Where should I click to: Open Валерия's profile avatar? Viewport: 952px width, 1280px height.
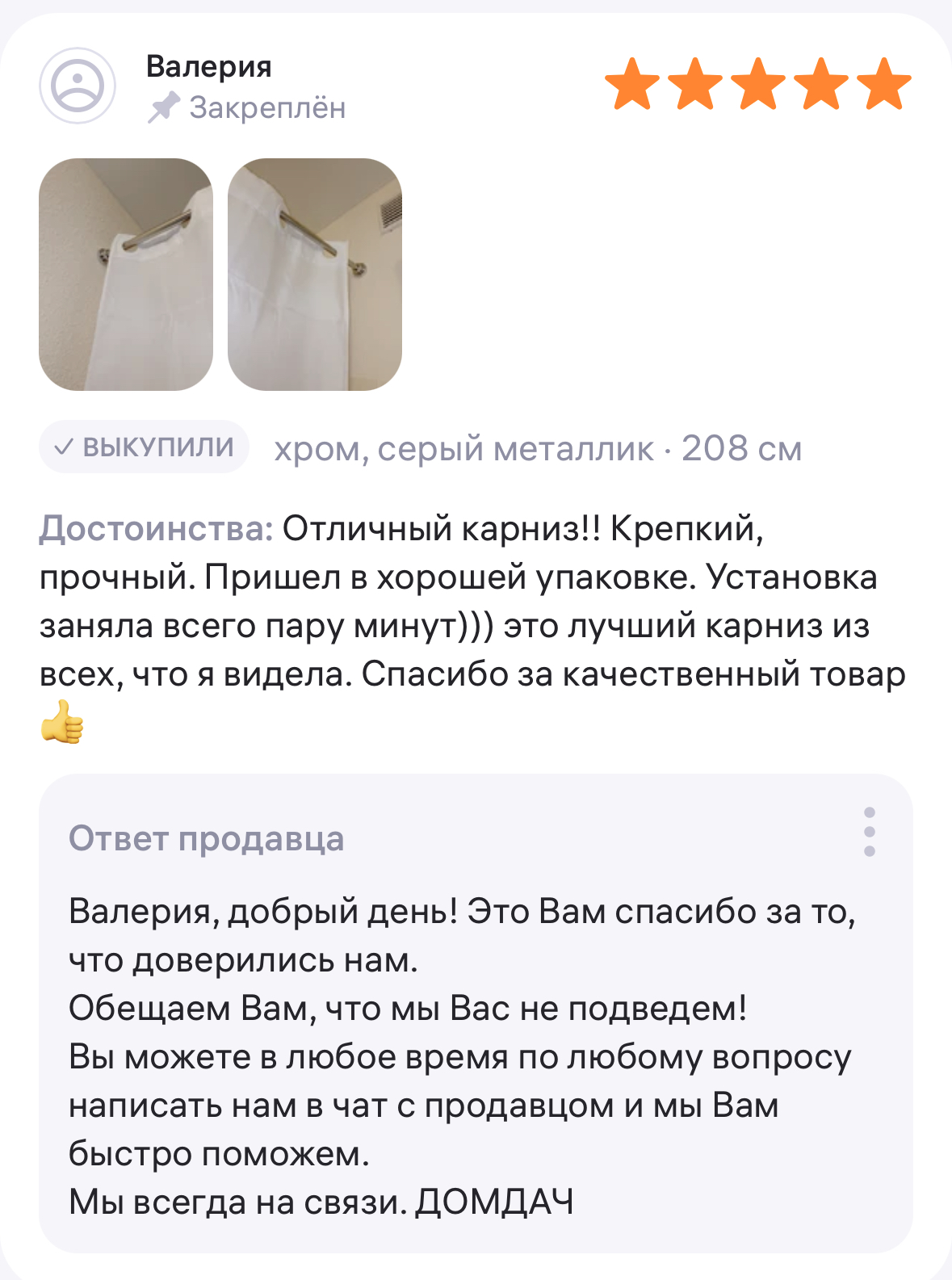coord(78,86)
